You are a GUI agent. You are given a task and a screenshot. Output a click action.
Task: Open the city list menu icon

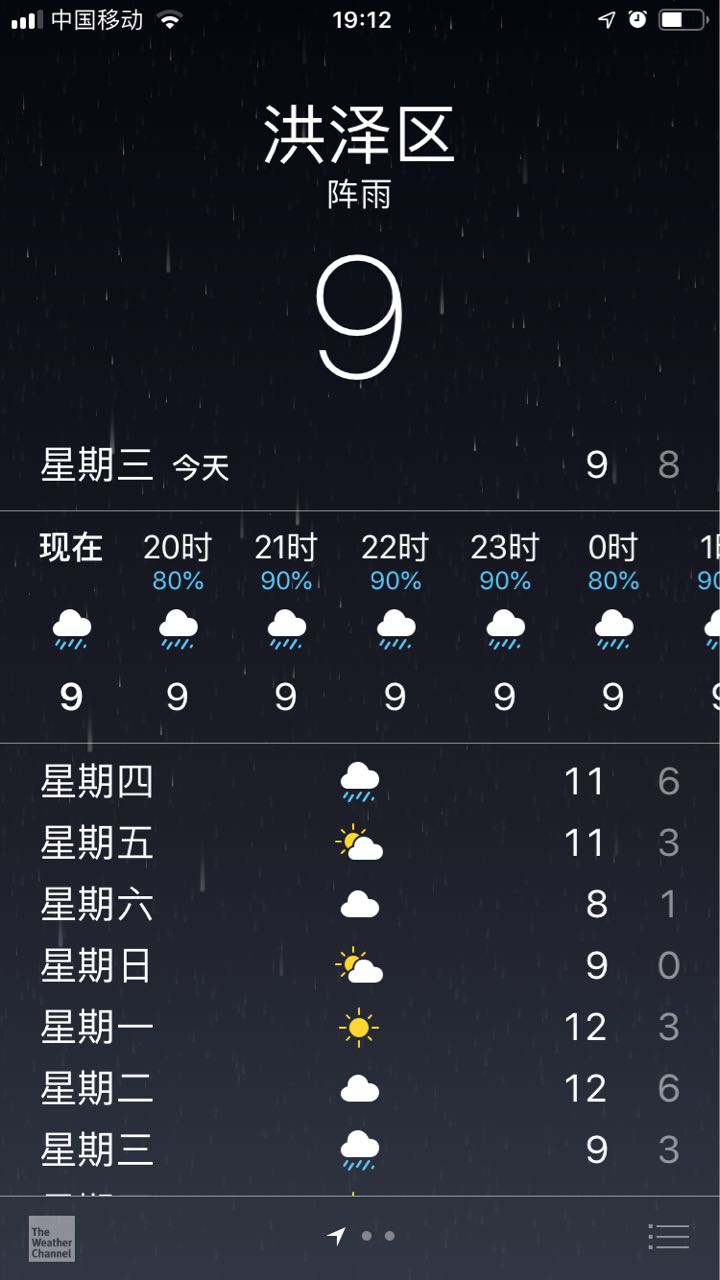tap(668, 1237)
